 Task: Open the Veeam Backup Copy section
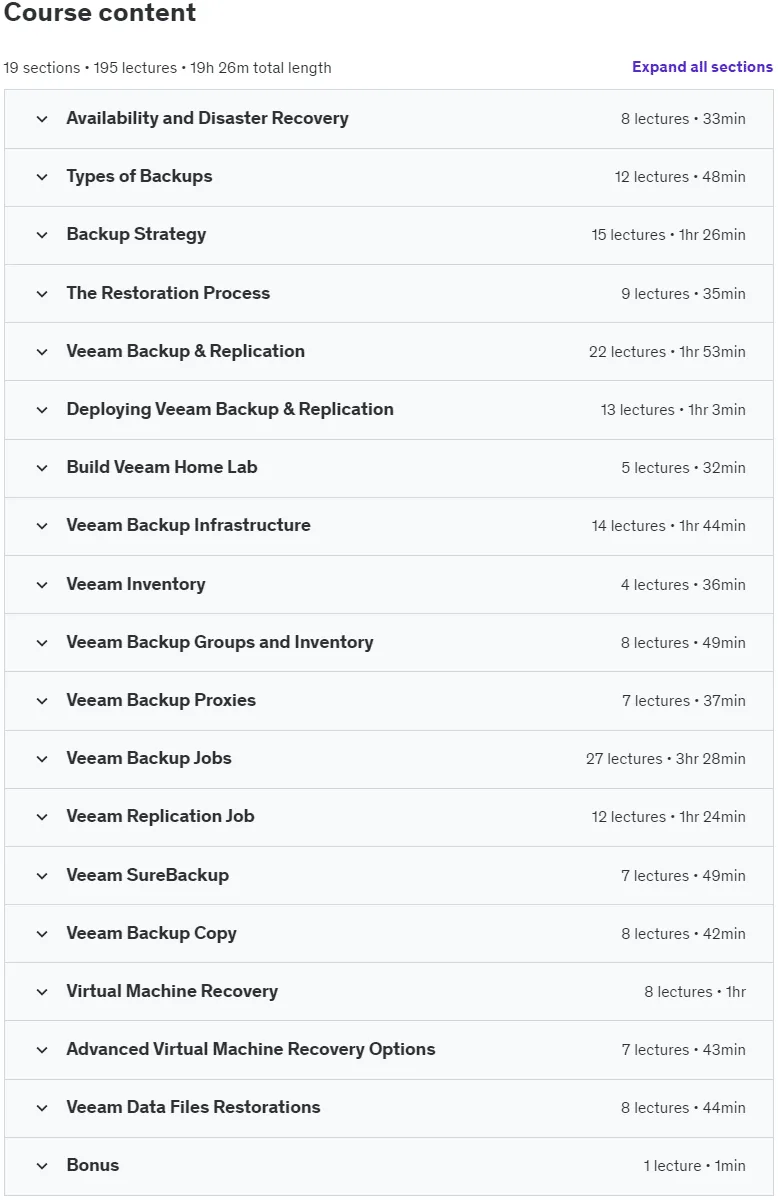[x=389, y=933]
